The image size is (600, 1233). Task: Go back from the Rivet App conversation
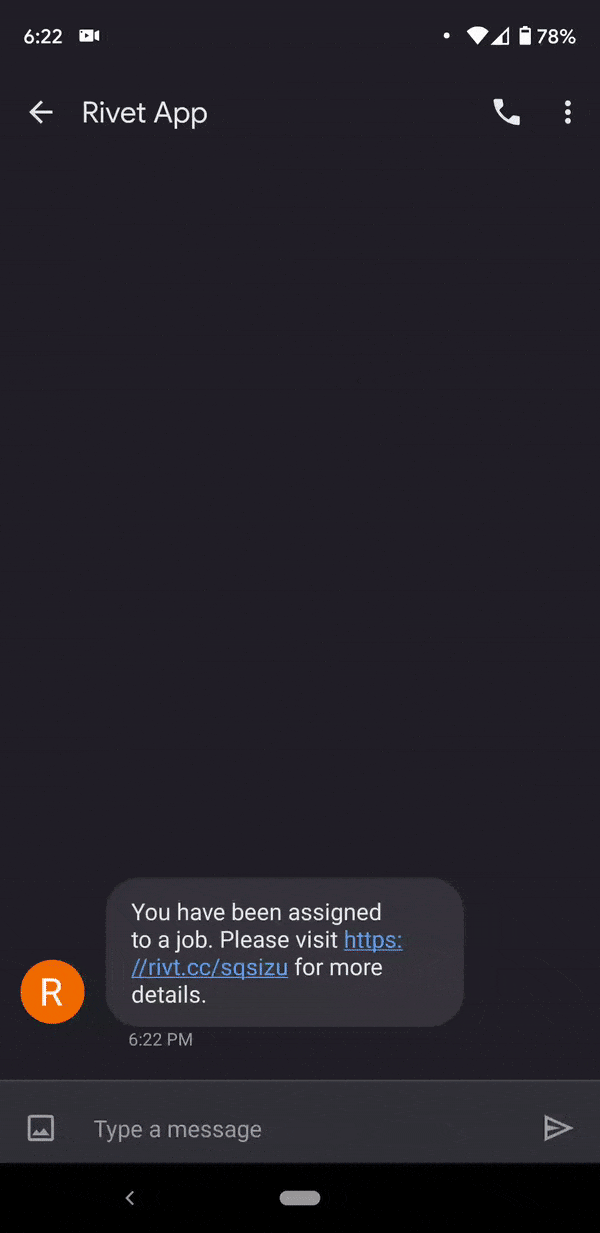tap(41, 113)
